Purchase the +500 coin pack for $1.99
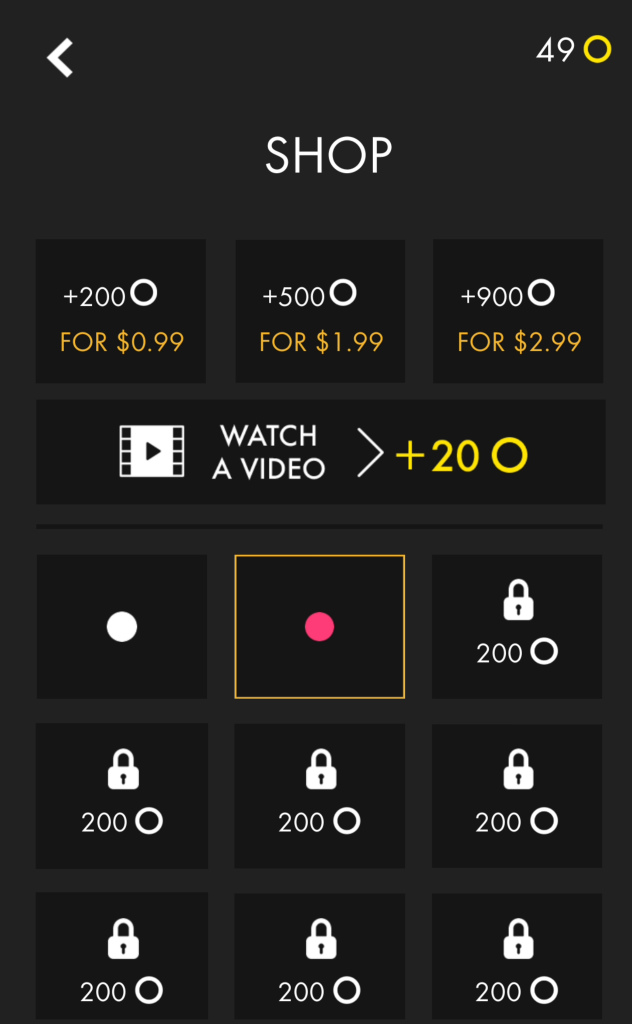Viewport: 632px width, 1024px height. point(320,311)
